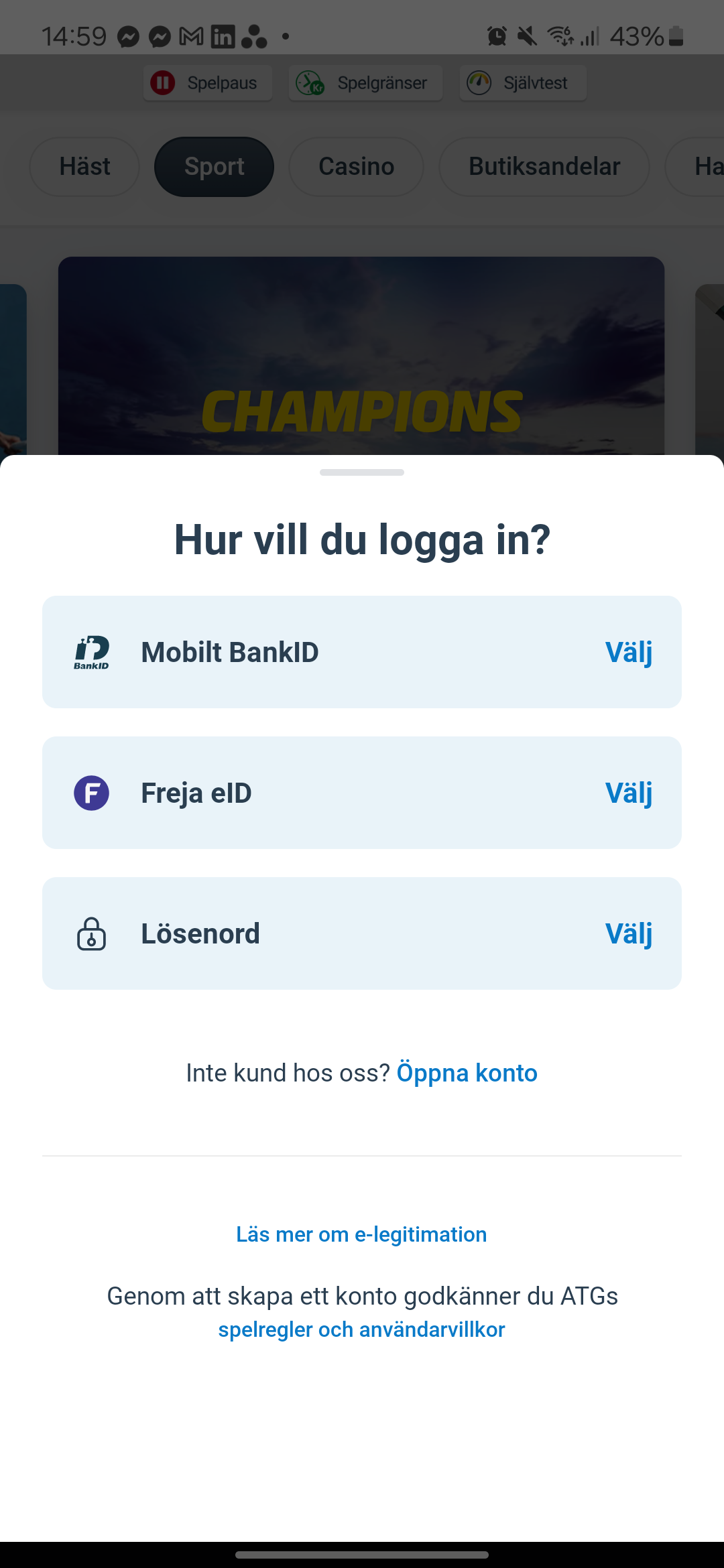724x1568 pixels.
Task: Tap the Champions banner image
Action: pyautogui.click(x=362, y=355)
